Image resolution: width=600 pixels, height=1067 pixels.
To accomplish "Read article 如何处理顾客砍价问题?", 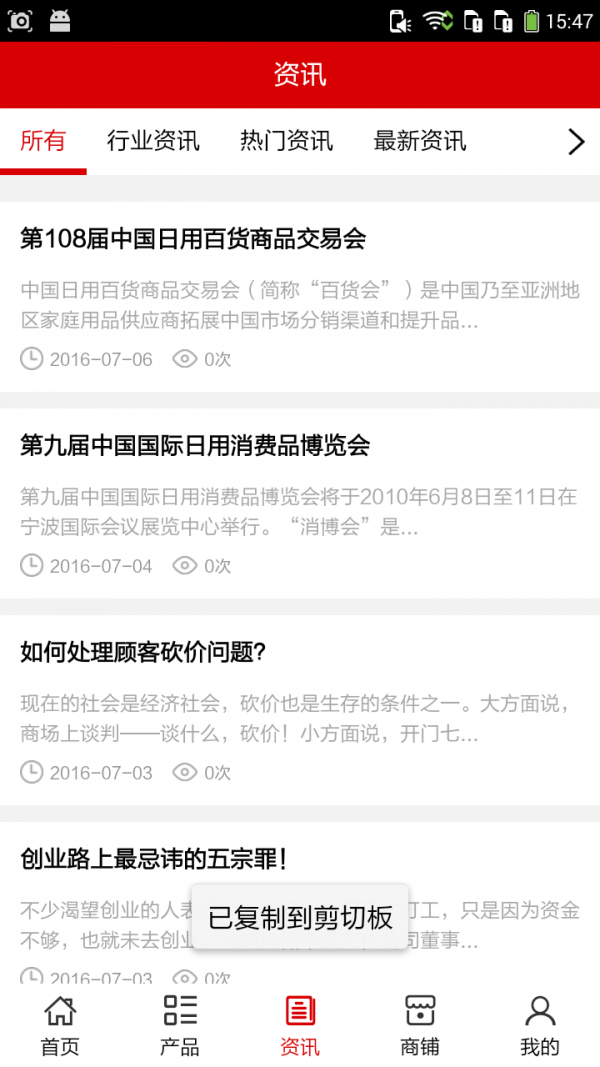I will click(x=143, y=652).
